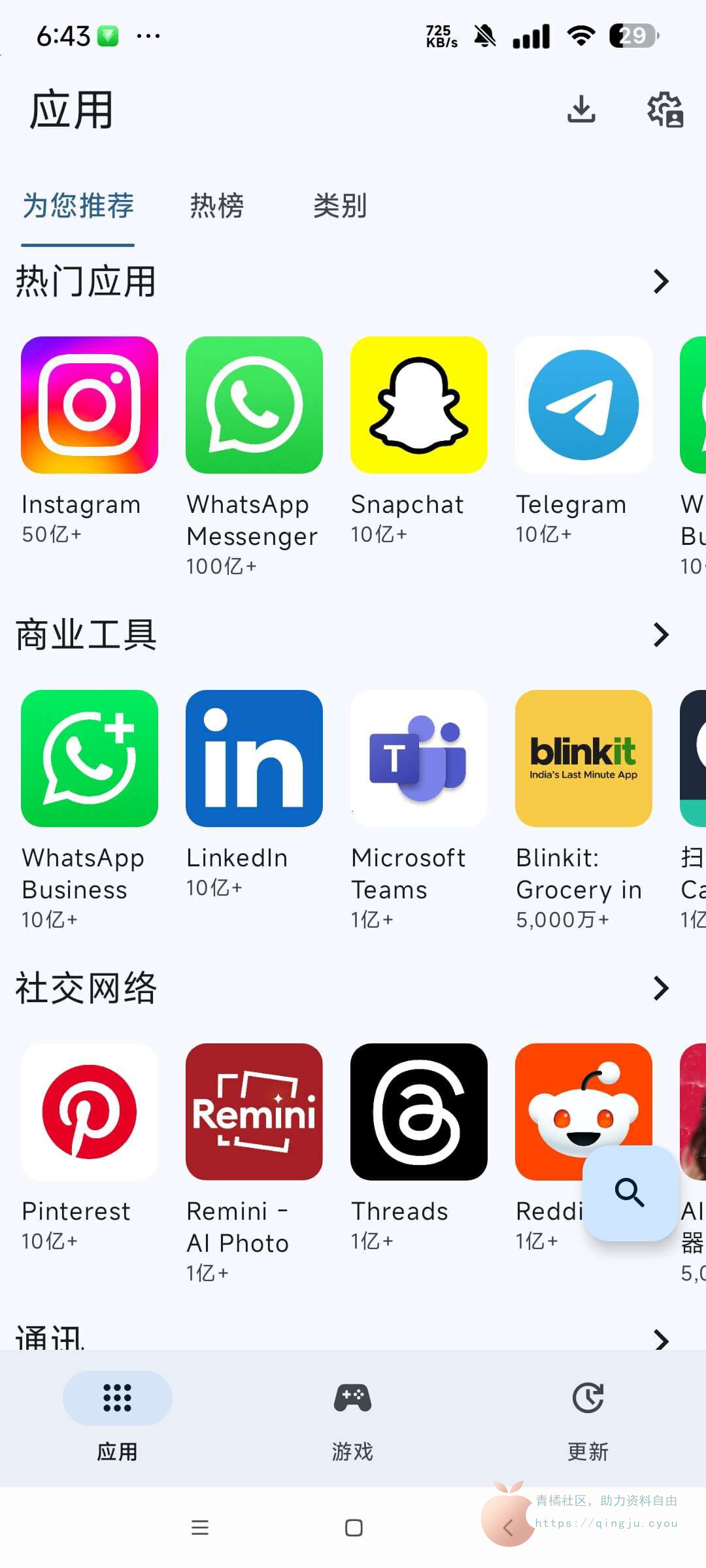Open the Instagram app page

click(90, 405)
